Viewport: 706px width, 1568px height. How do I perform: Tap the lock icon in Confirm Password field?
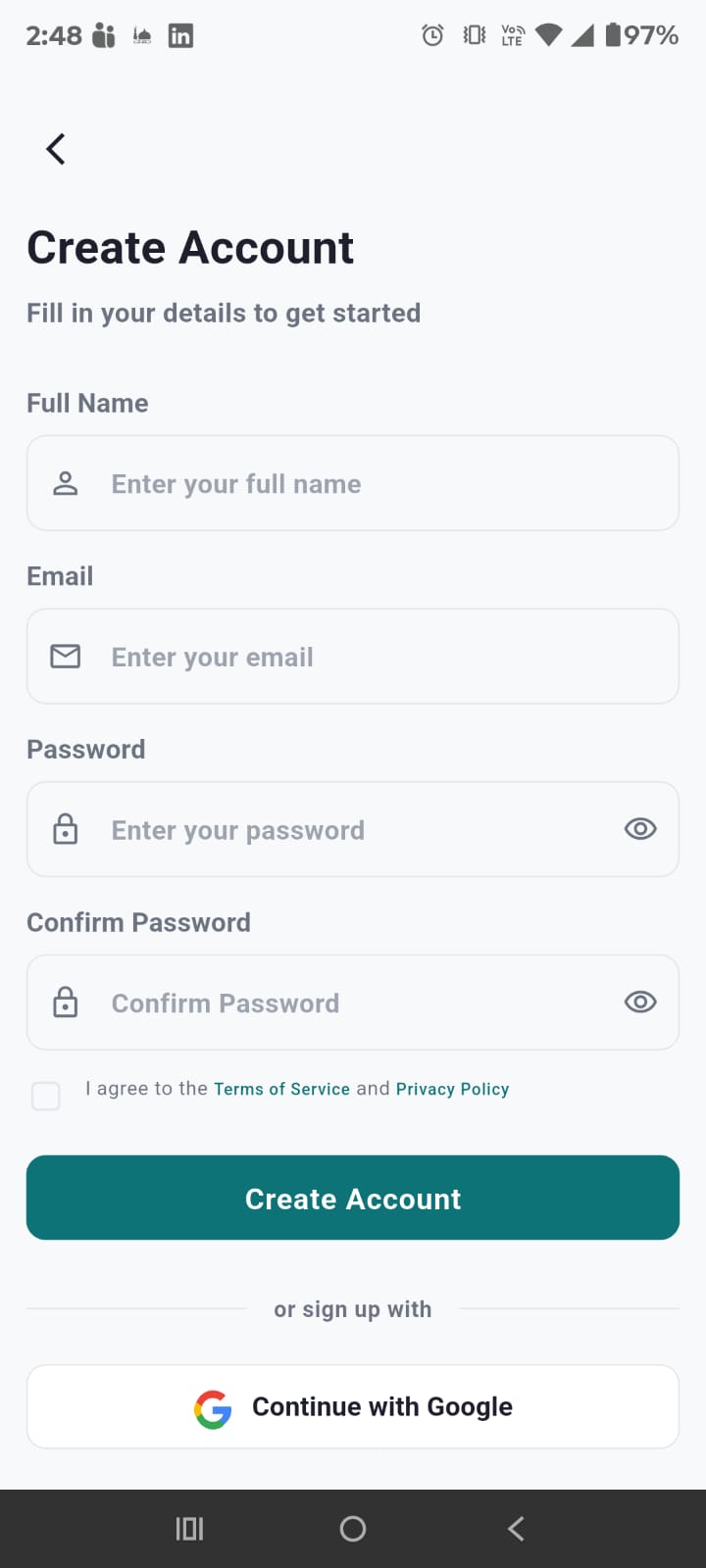(x=65, y=1002)
